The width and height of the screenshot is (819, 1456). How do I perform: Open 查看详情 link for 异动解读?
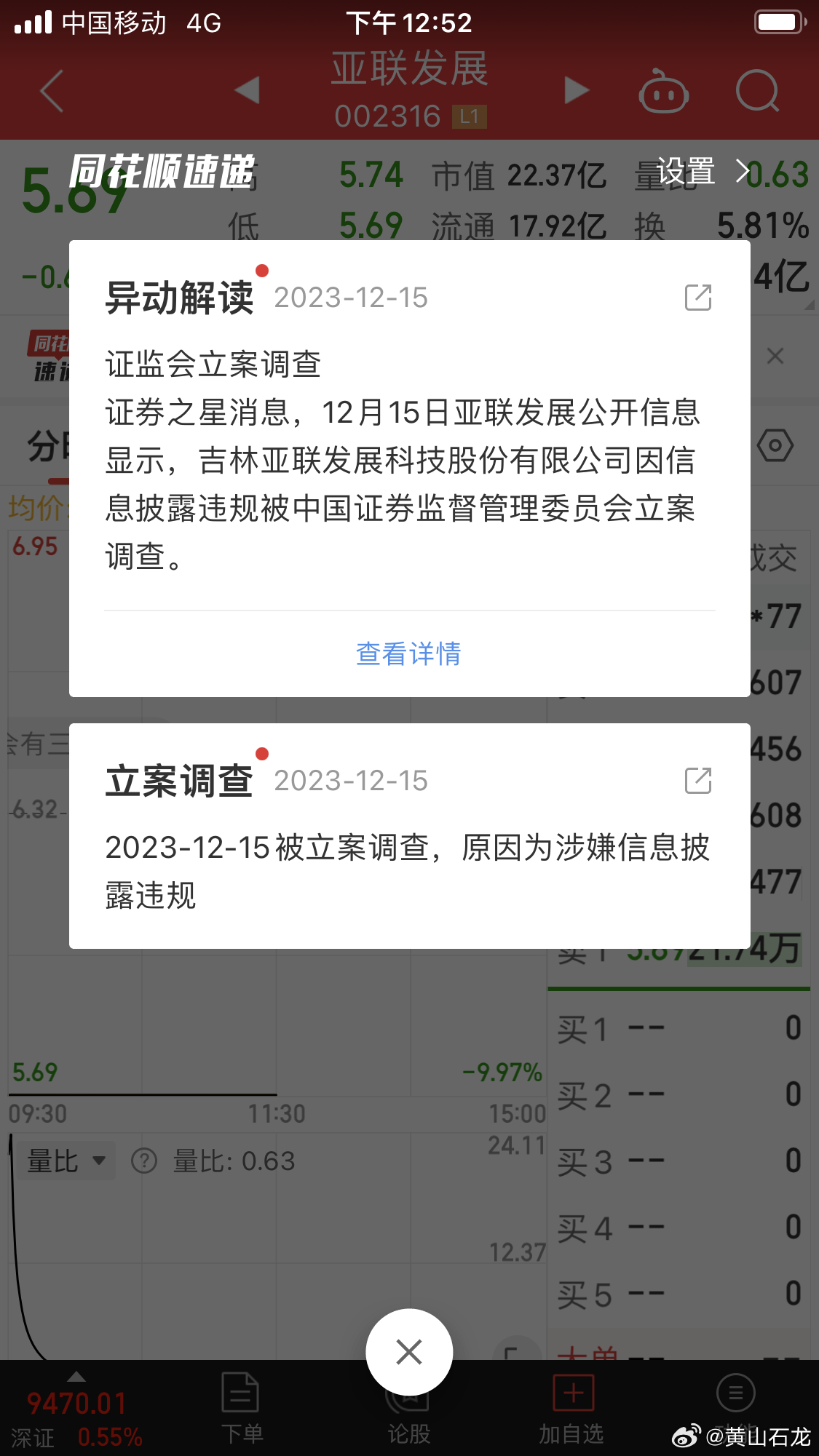pyautogui.click(x=408, y=653)
